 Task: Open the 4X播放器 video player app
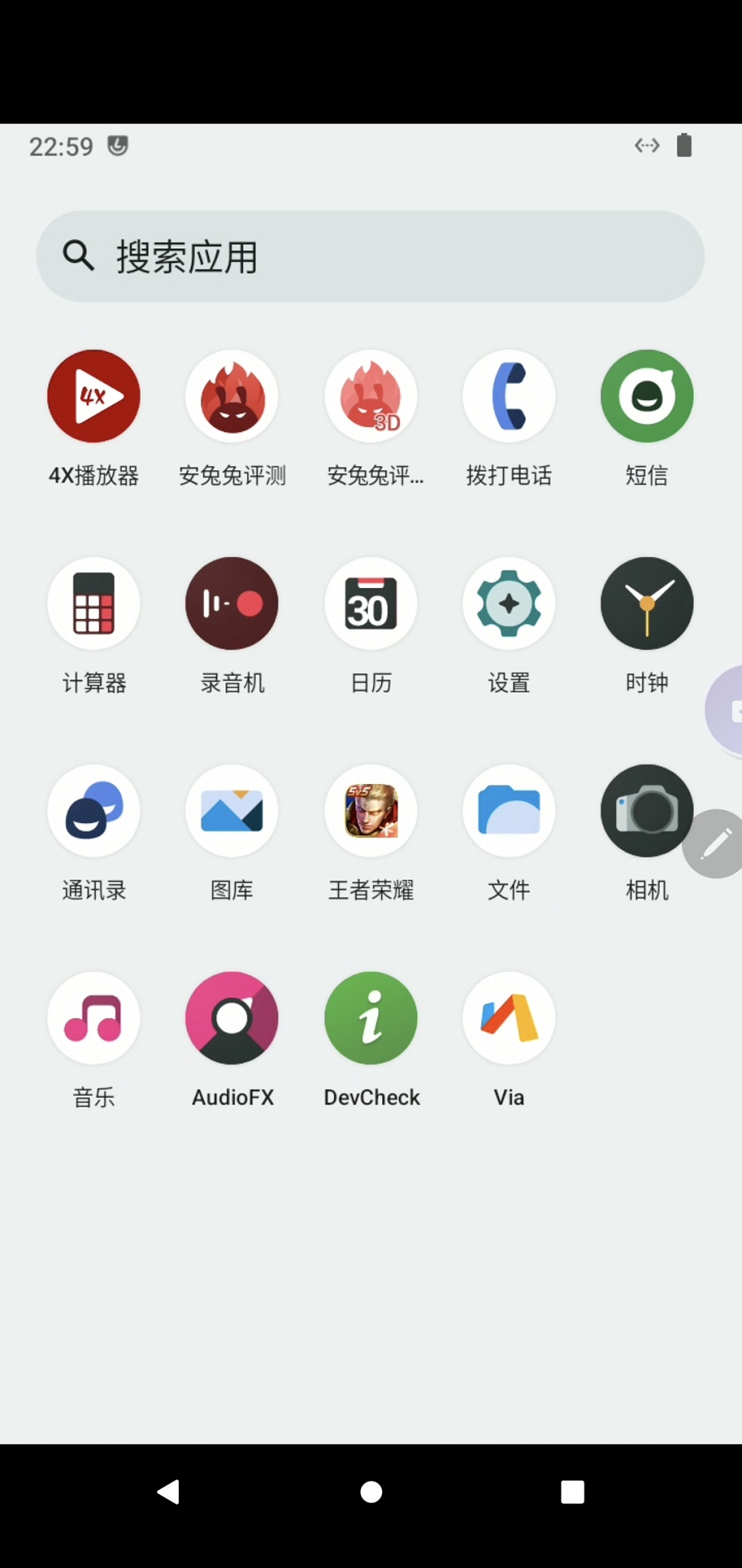(x=94, y=396)
